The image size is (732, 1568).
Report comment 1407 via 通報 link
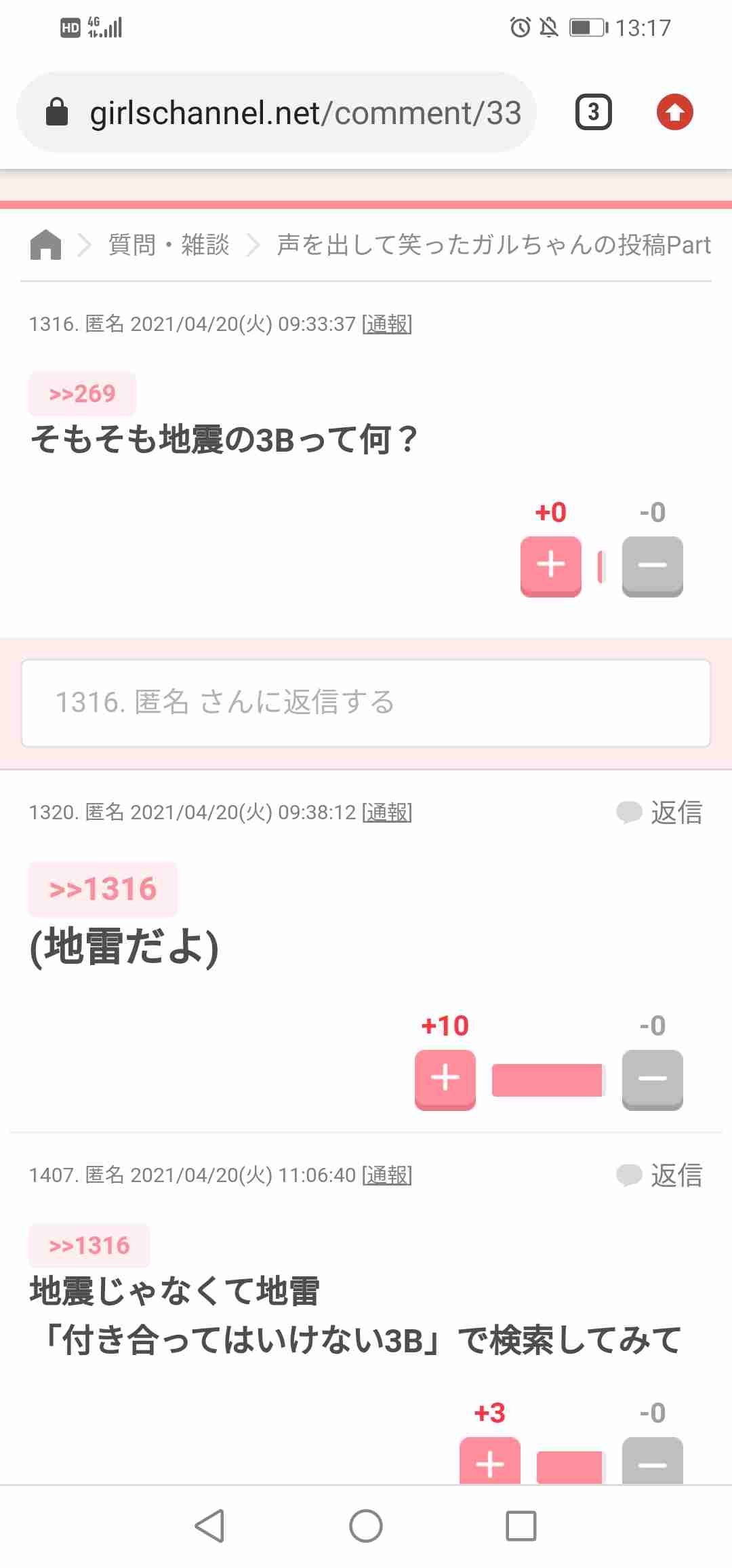pyautogui.click(x=387, y=1175)
